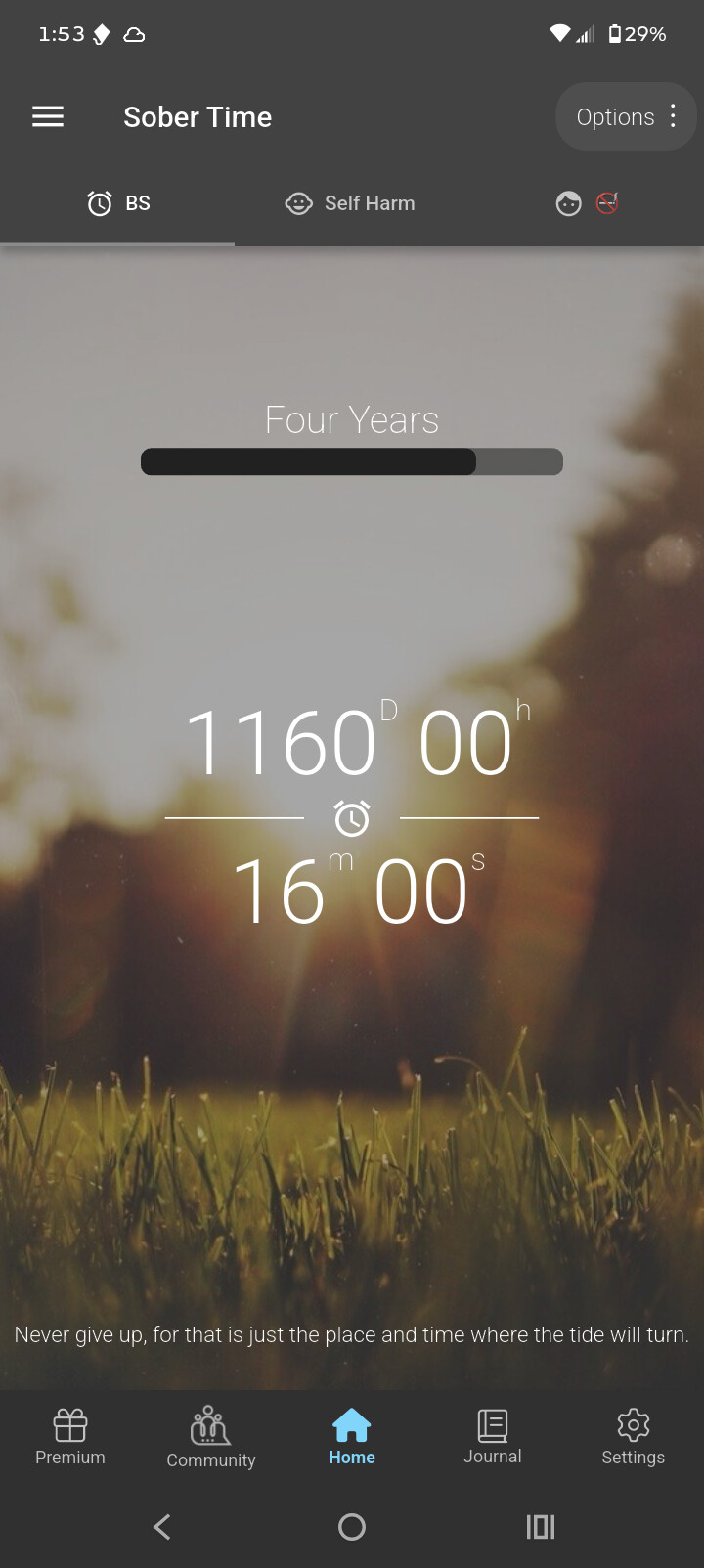Tap the system back button
Screen dimensions: 704x1568
163,1527
